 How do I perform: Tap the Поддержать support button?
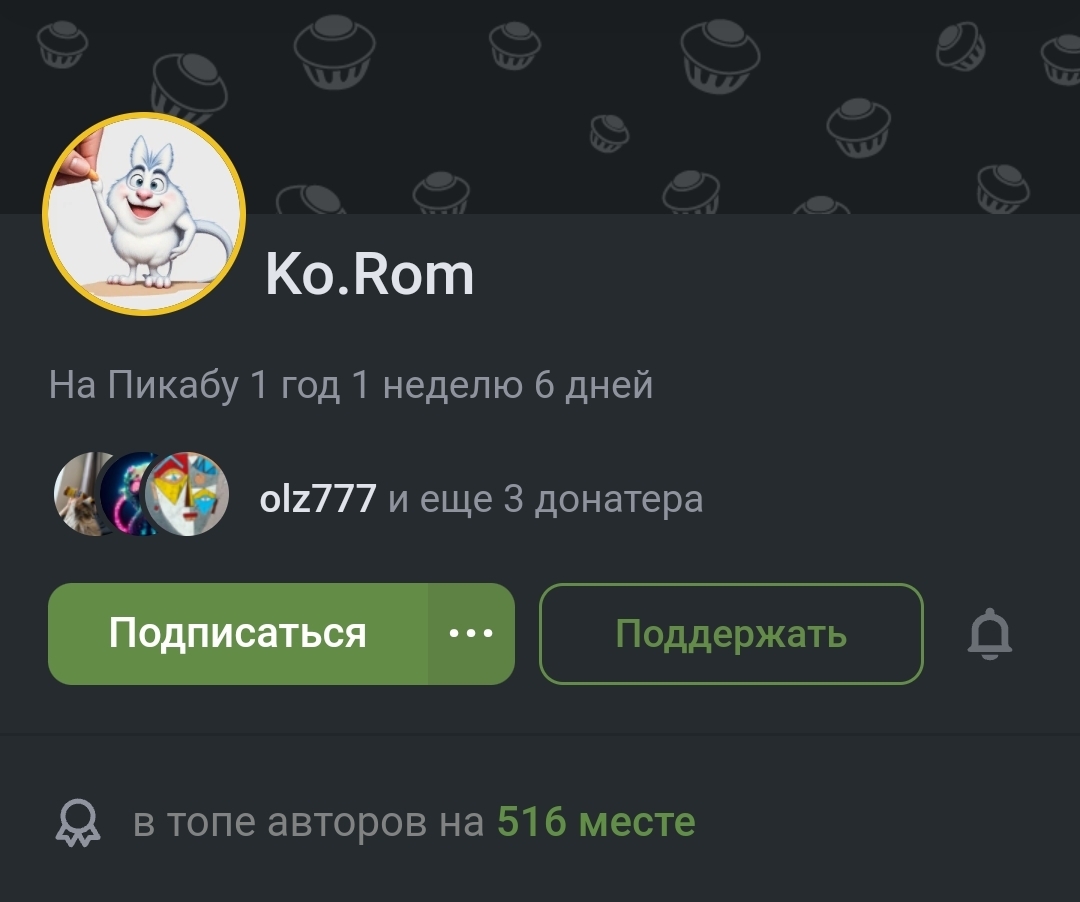click(731, 634)
